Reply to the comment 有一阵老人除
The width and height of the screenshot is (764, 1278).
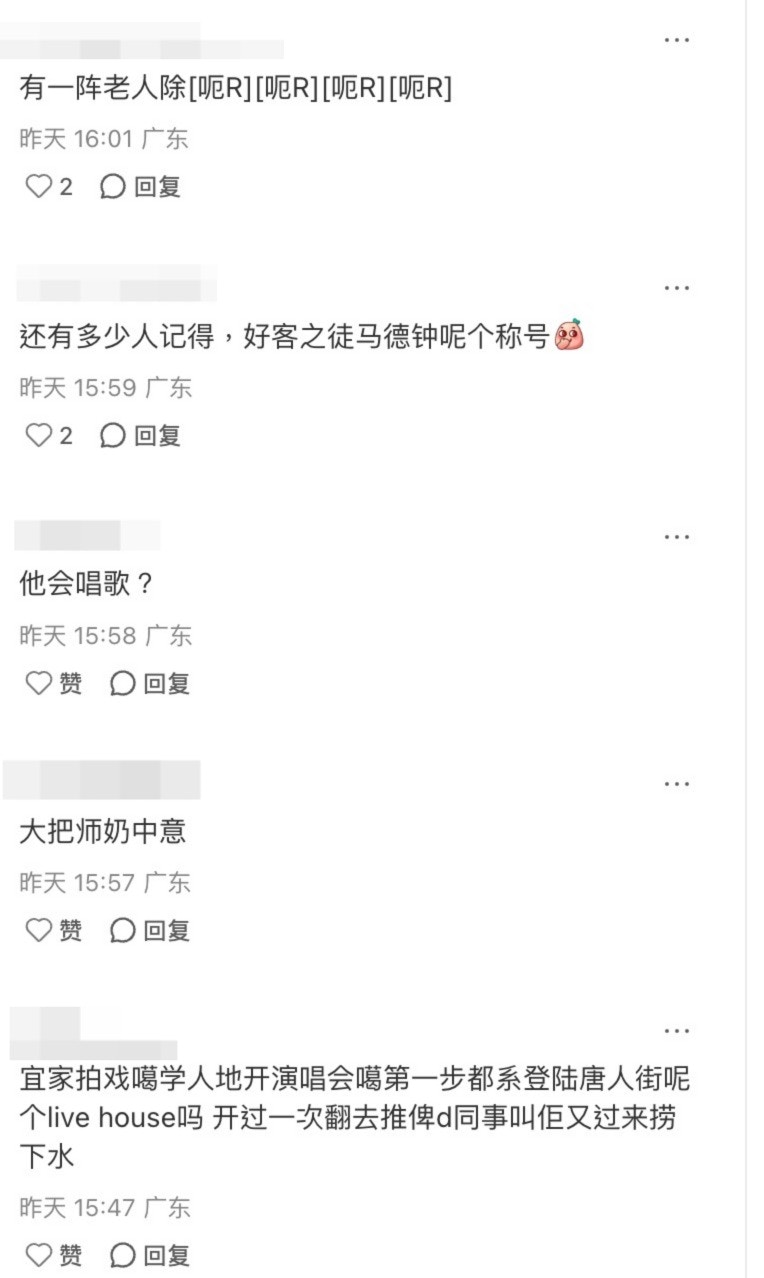pos(140,187)
